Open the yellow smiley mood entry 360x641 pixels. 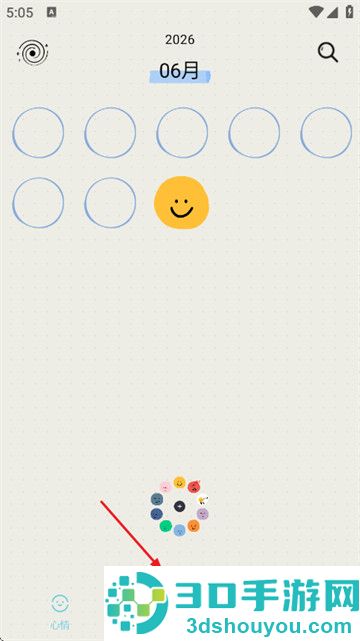coord(181,202)
